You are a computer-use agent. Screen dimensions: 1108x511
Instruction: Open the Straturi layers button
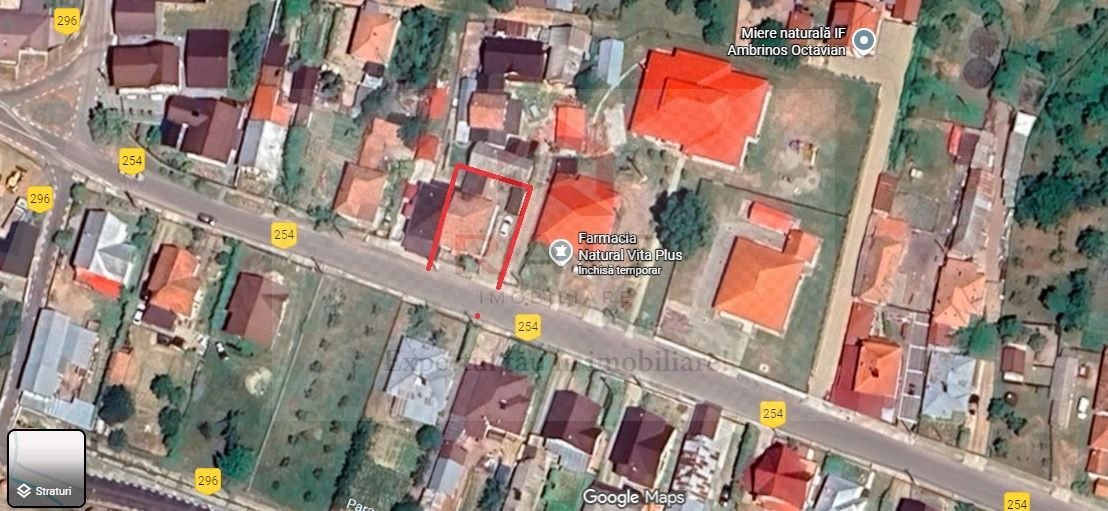46,469
